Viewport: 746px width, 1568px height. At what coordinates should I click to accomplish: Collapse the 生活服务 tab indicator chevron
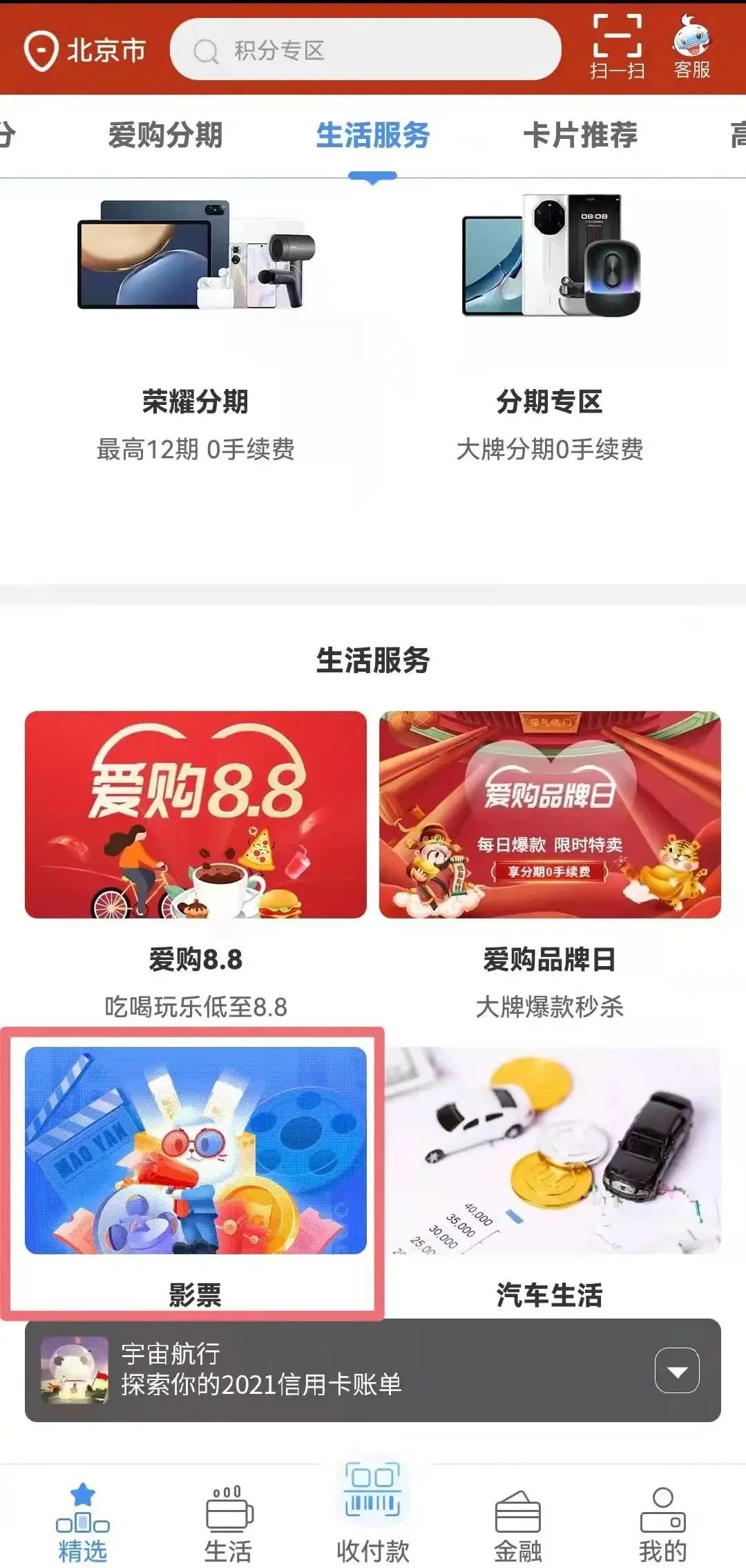(373, 177)
